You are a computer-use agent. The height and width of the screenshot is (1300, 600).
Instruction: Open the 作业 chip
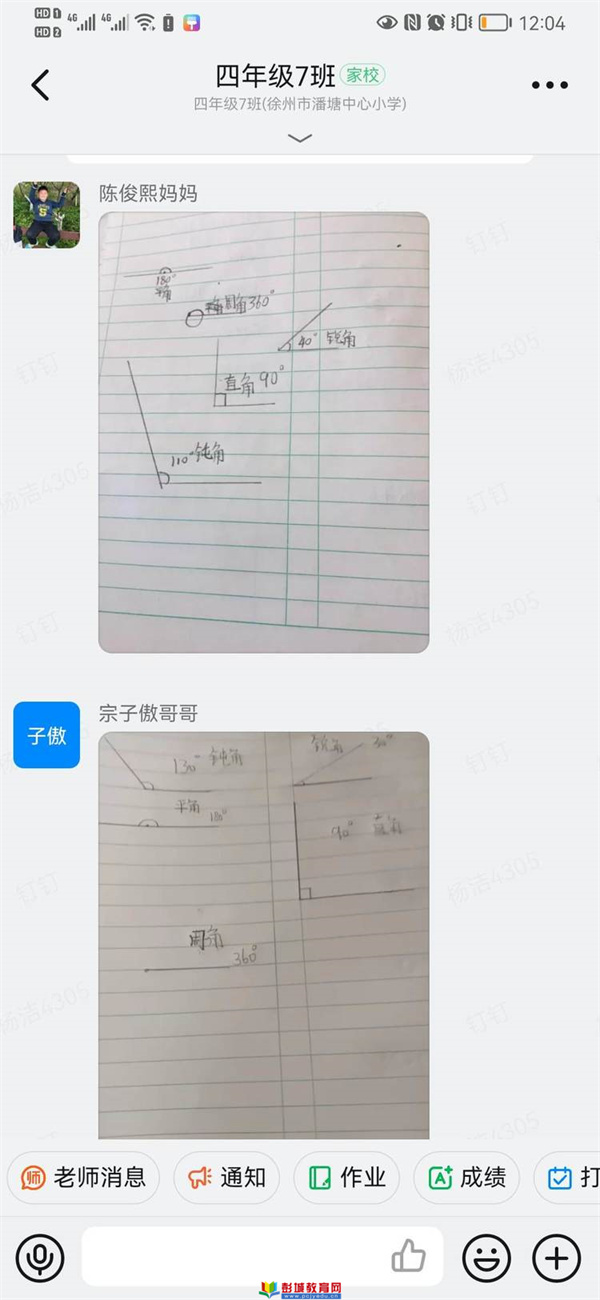coord(347,1177)
